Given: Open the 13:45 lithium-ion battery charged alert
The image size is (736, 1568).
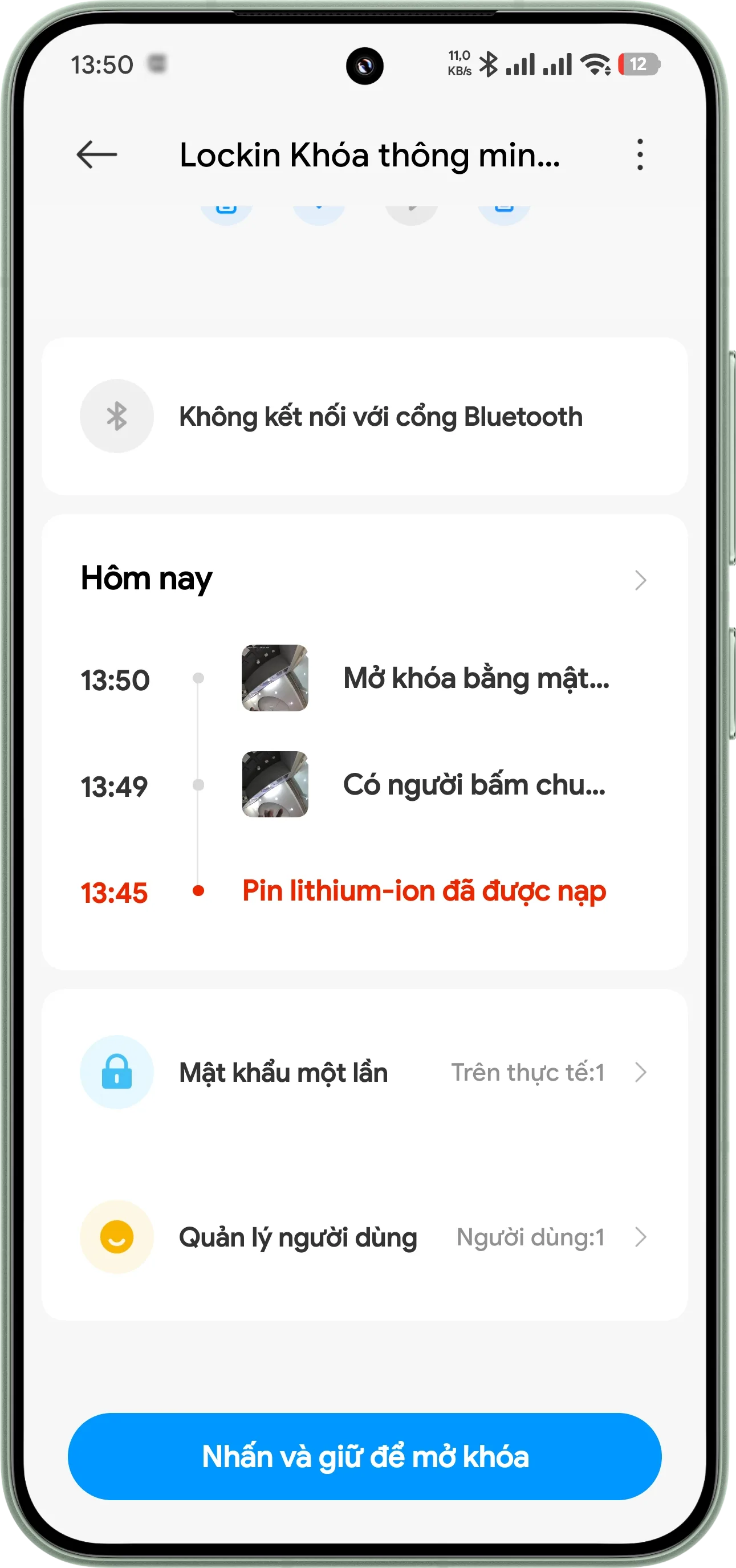Looking at the screenshot, I should (x=365, y=891).
